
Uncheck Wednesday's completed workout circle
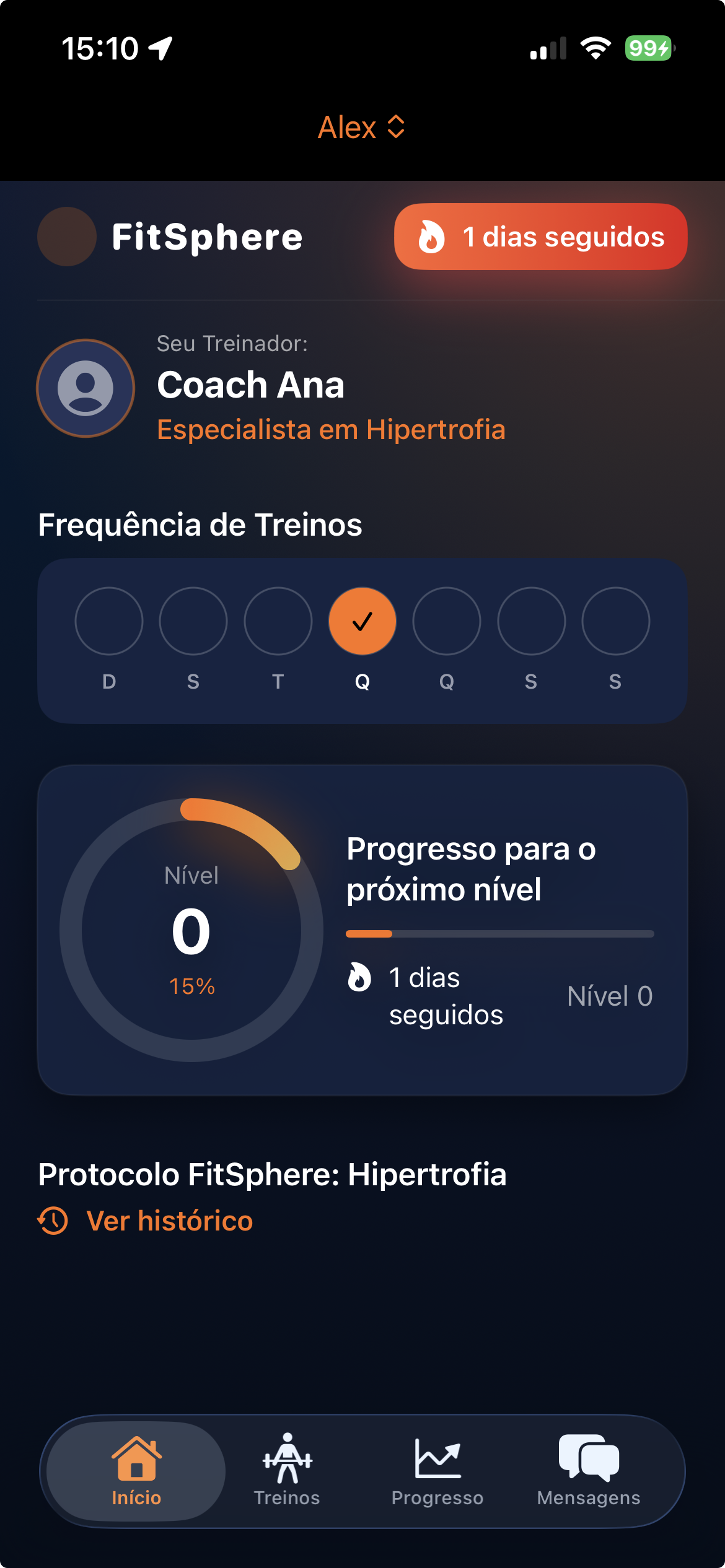point(362,621)
